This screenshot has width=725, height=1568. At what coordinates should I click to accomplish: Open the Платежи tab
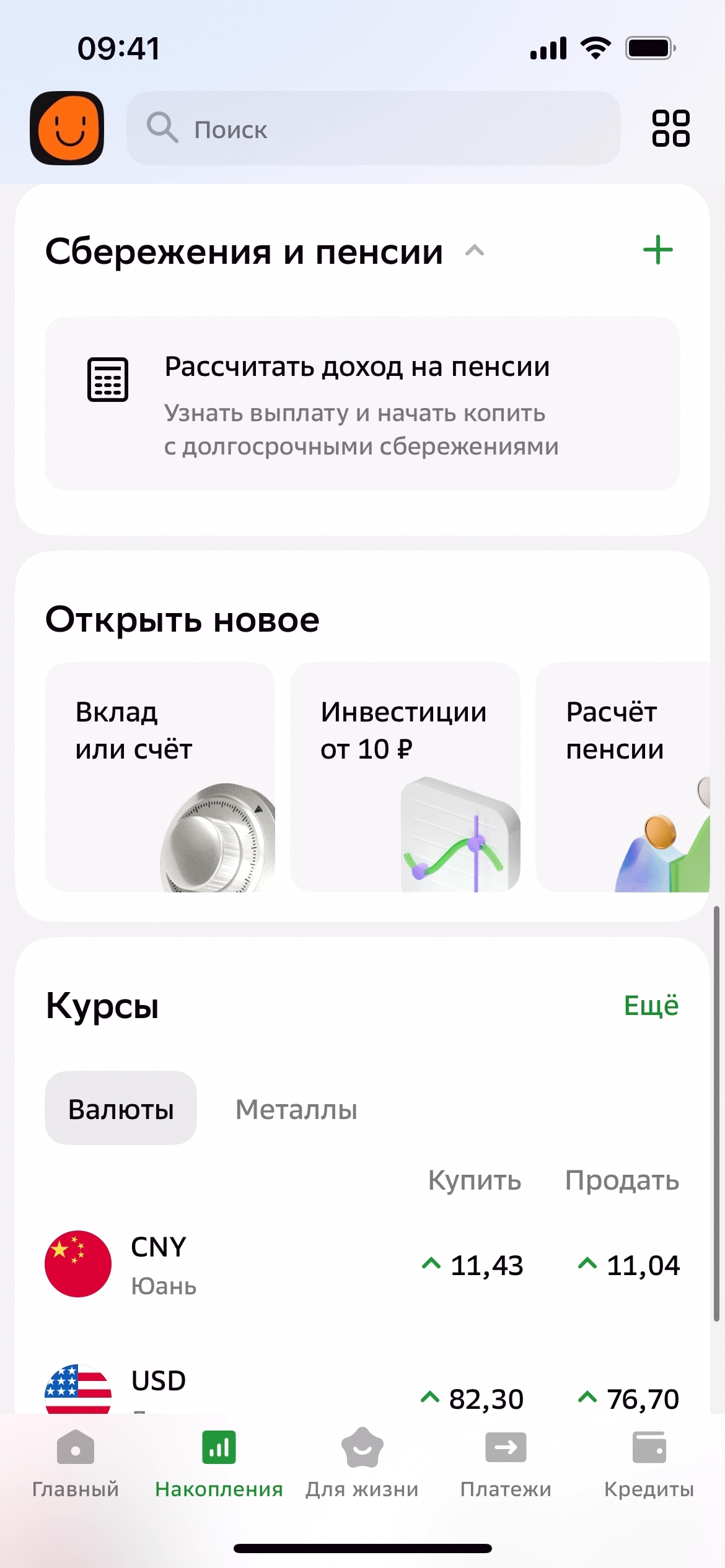click(x=506, y=1463)
